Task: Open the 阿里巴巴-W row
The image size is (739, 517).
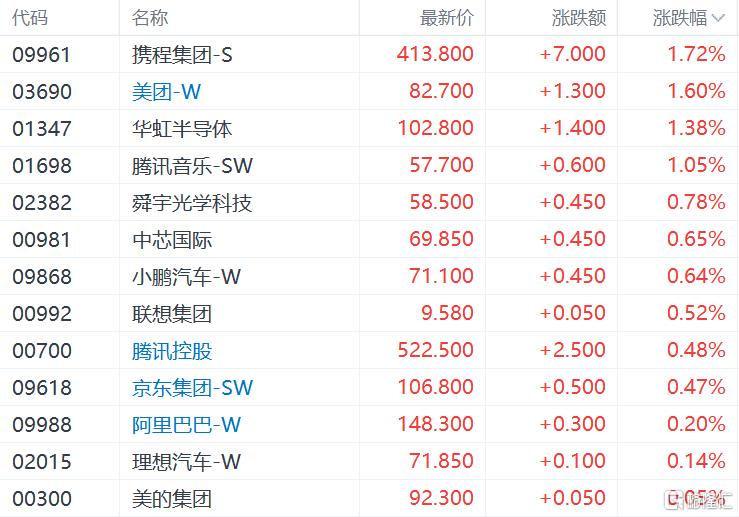Action: (x=370, y=424)
